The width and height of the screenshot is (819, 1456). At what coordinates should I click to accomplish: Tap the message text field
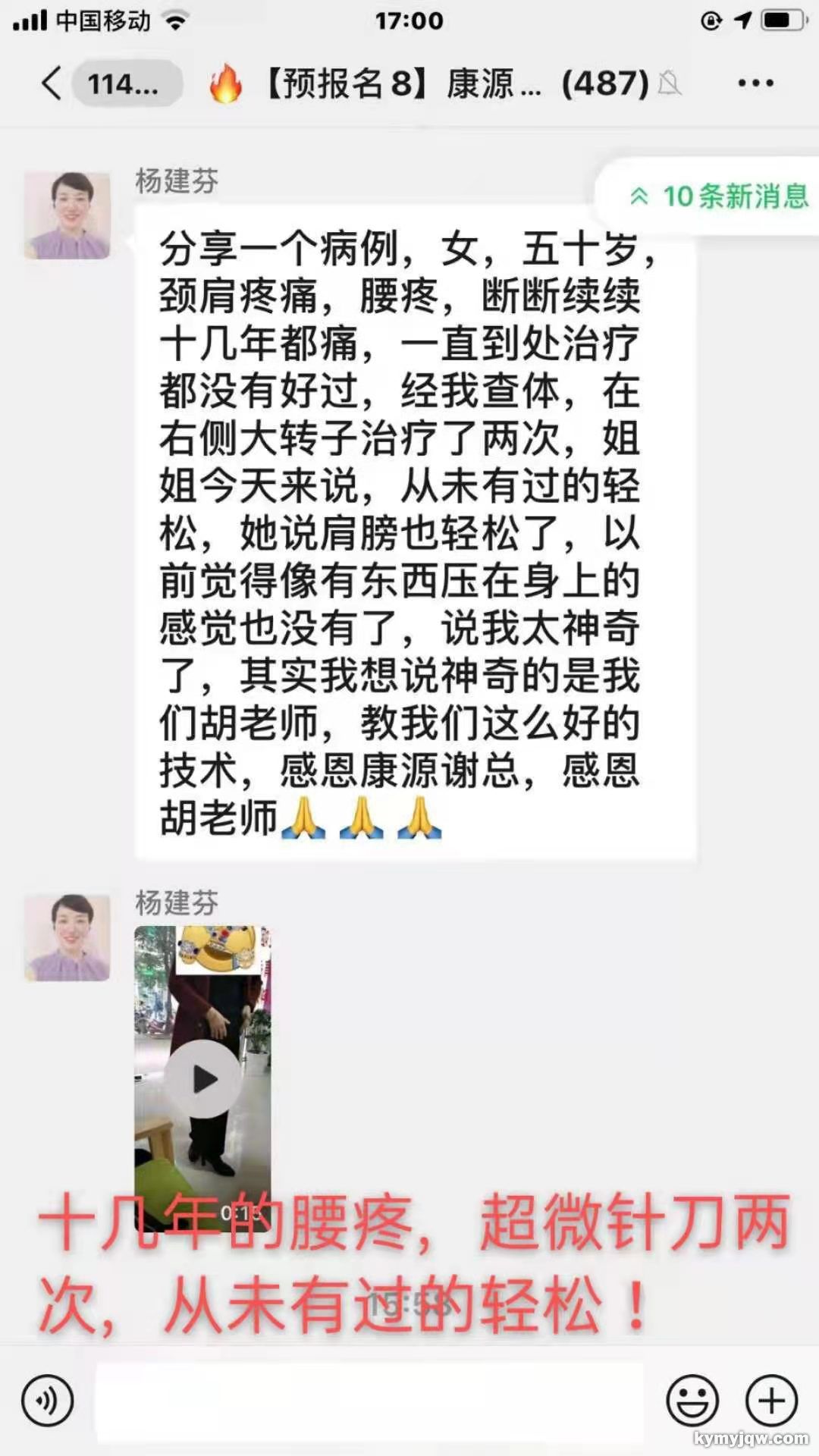(x=370, y=1401)
